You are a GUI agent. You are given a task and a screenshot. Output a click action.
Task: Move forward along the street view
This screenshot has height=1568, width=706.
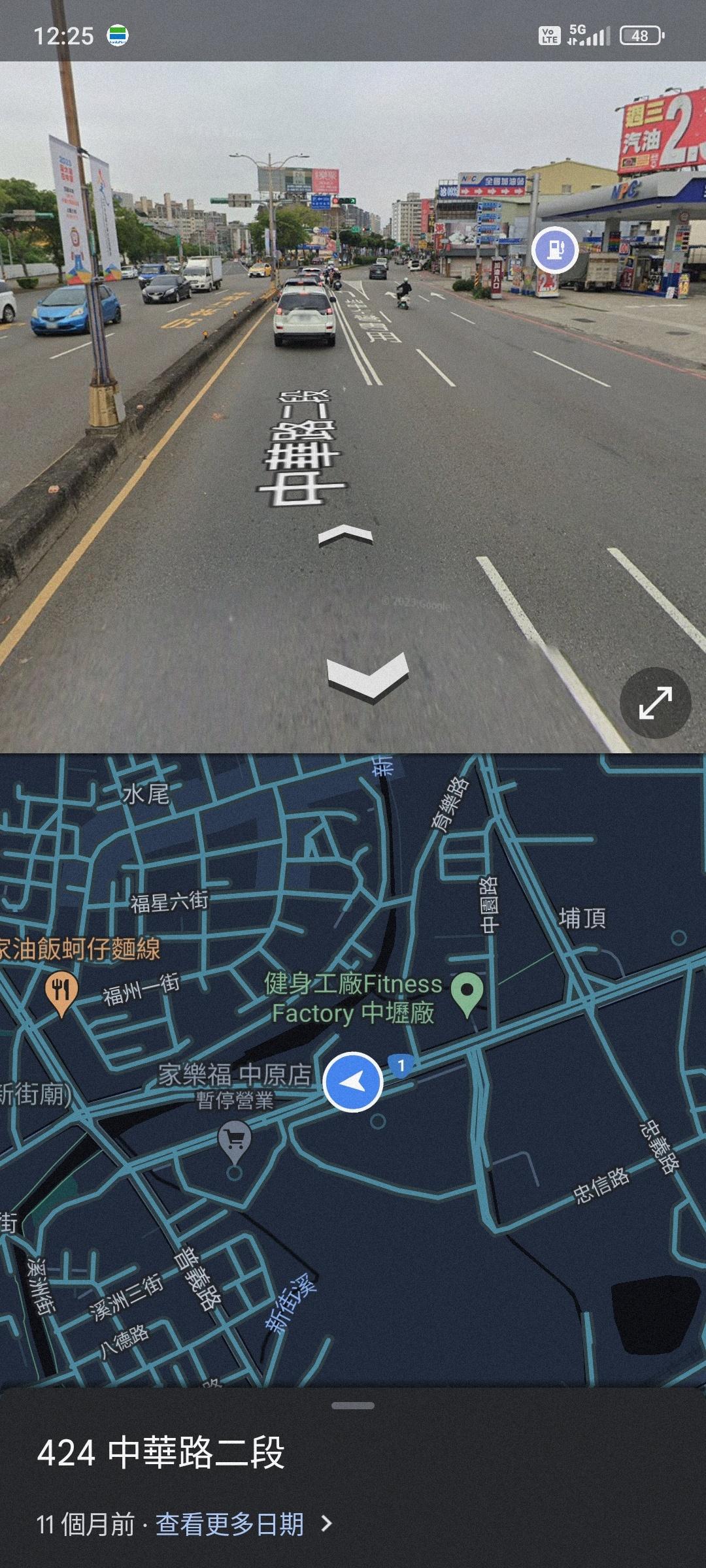(x=345, y=536)
